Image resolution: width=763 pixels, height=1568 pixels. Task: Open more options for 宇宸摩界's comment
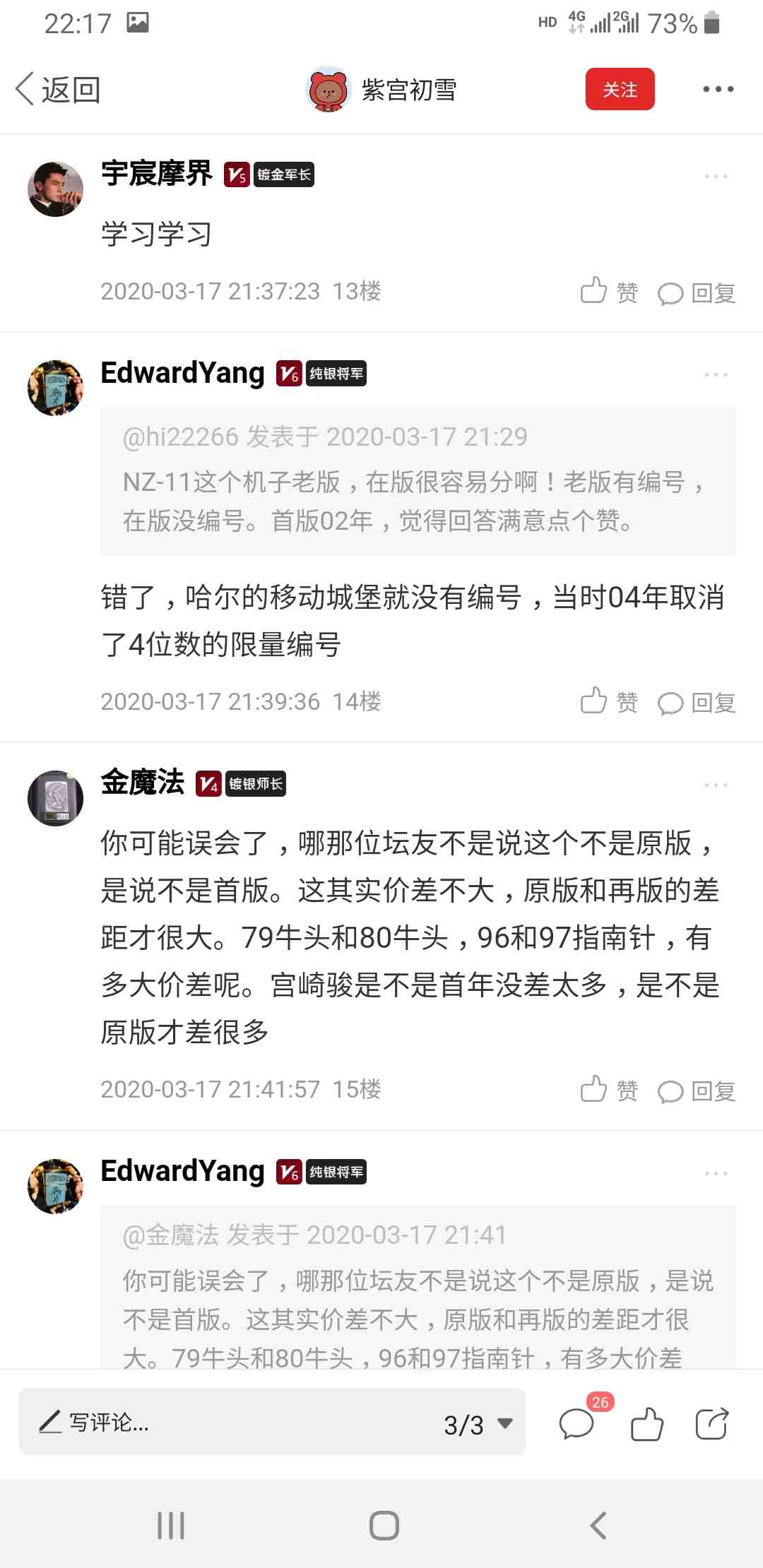point(716,176)
